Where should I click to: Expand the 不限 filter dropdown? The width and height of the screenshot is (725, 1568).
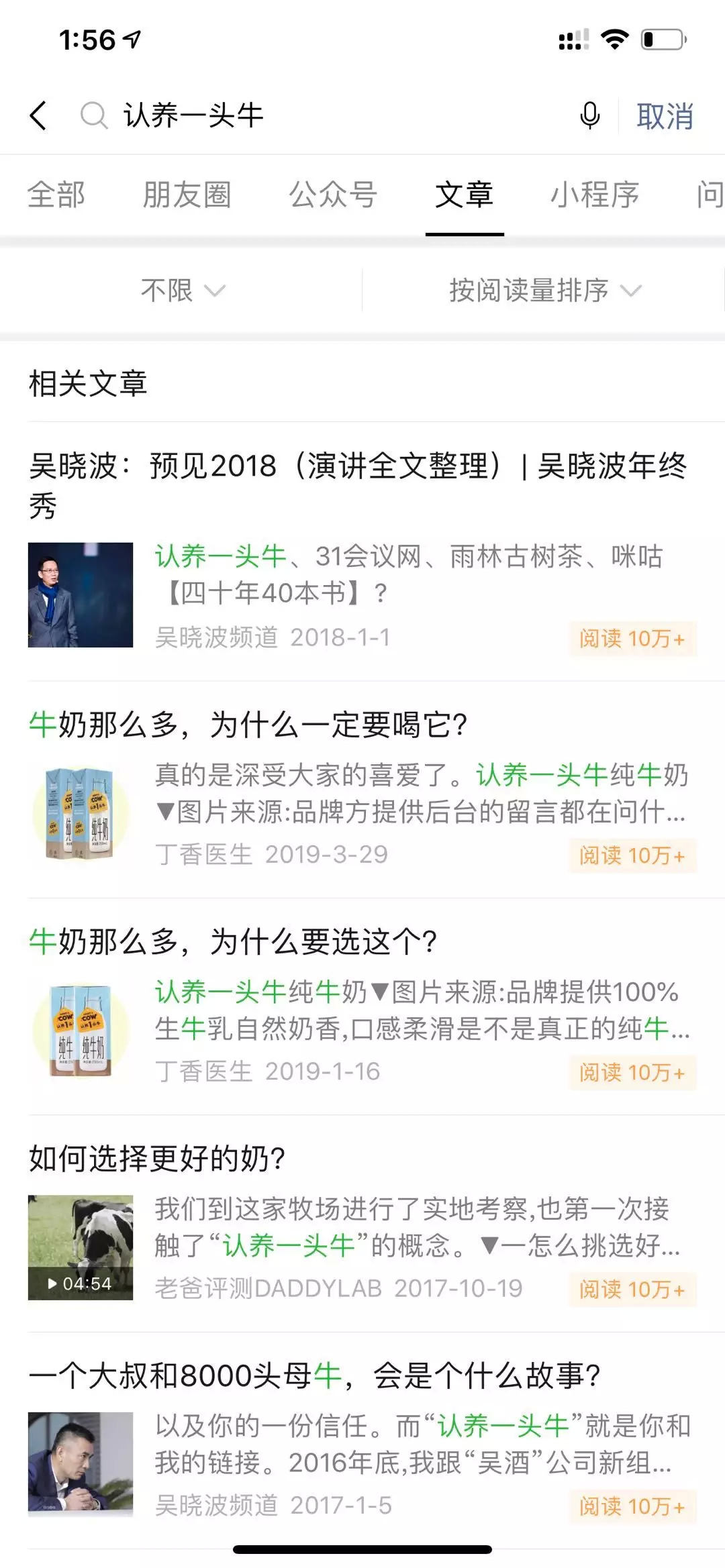[183, 291]
